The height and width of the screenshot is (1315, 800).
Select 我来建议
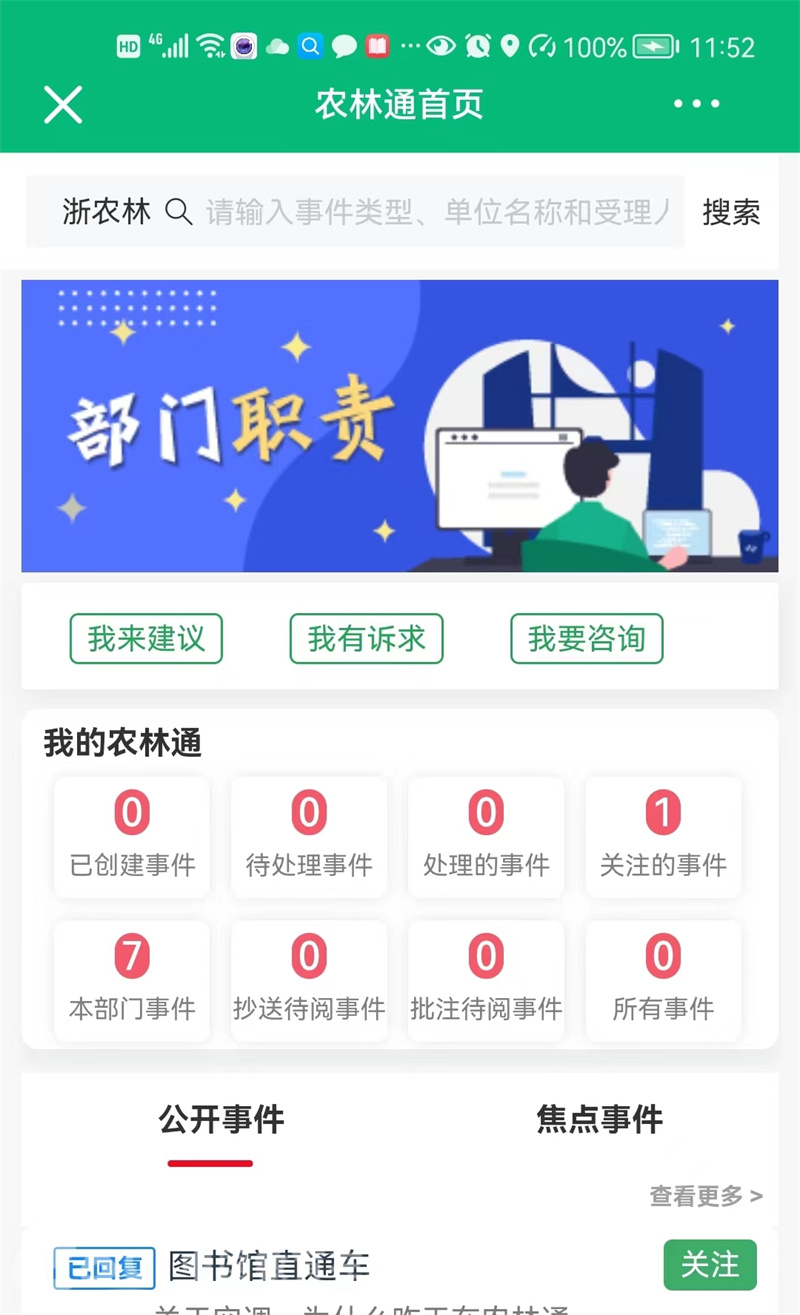tap(146, 639)
